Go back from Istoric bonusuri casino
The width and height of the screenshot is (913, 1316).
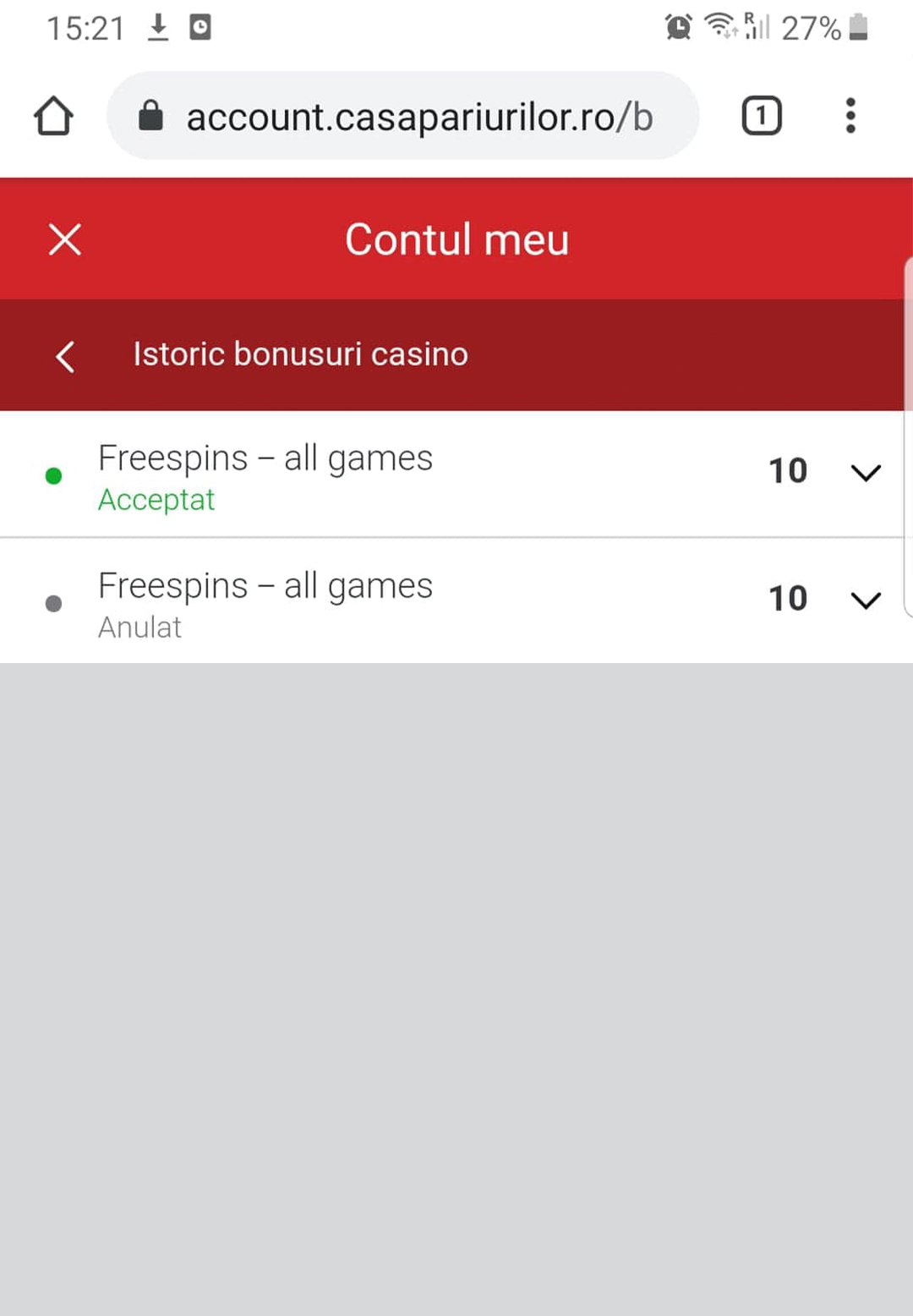pos(65,356)
